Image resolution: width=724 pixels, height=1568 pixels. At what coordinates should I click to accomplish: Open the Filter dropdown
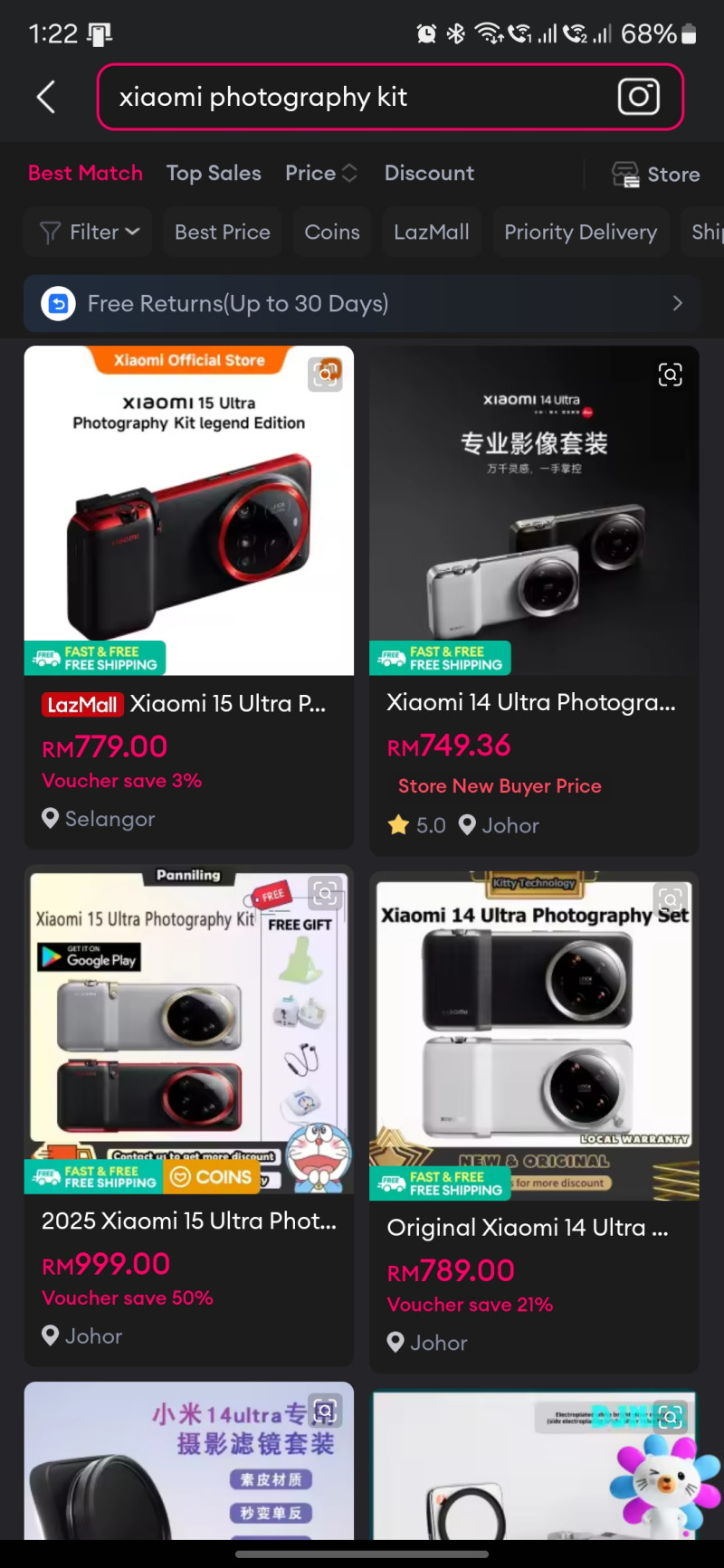(90, 233)
